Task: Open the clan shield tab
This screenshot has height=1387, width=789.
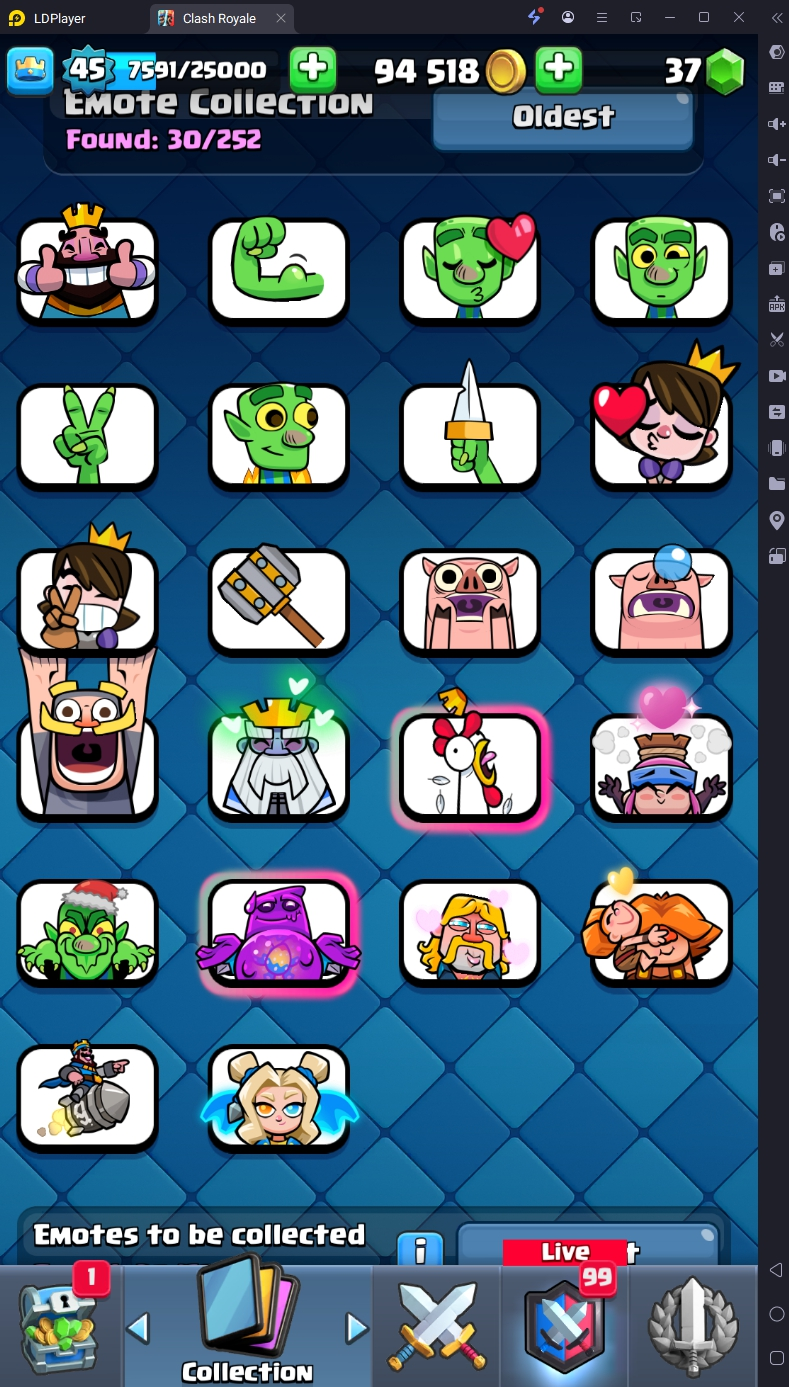Action: (566, 1326)
